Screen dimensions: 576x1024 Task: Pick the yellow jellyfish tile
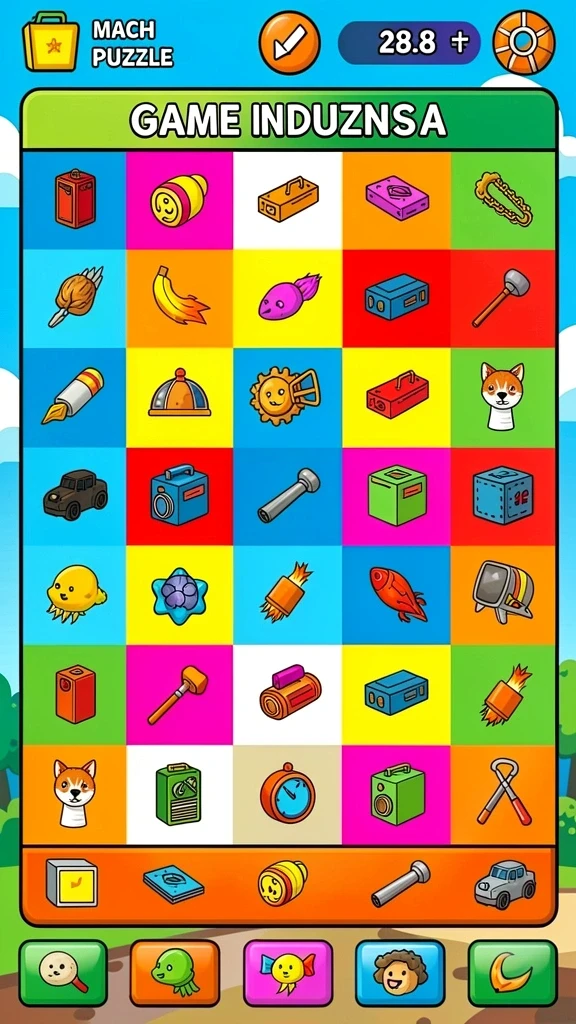[x=76, y=592]
